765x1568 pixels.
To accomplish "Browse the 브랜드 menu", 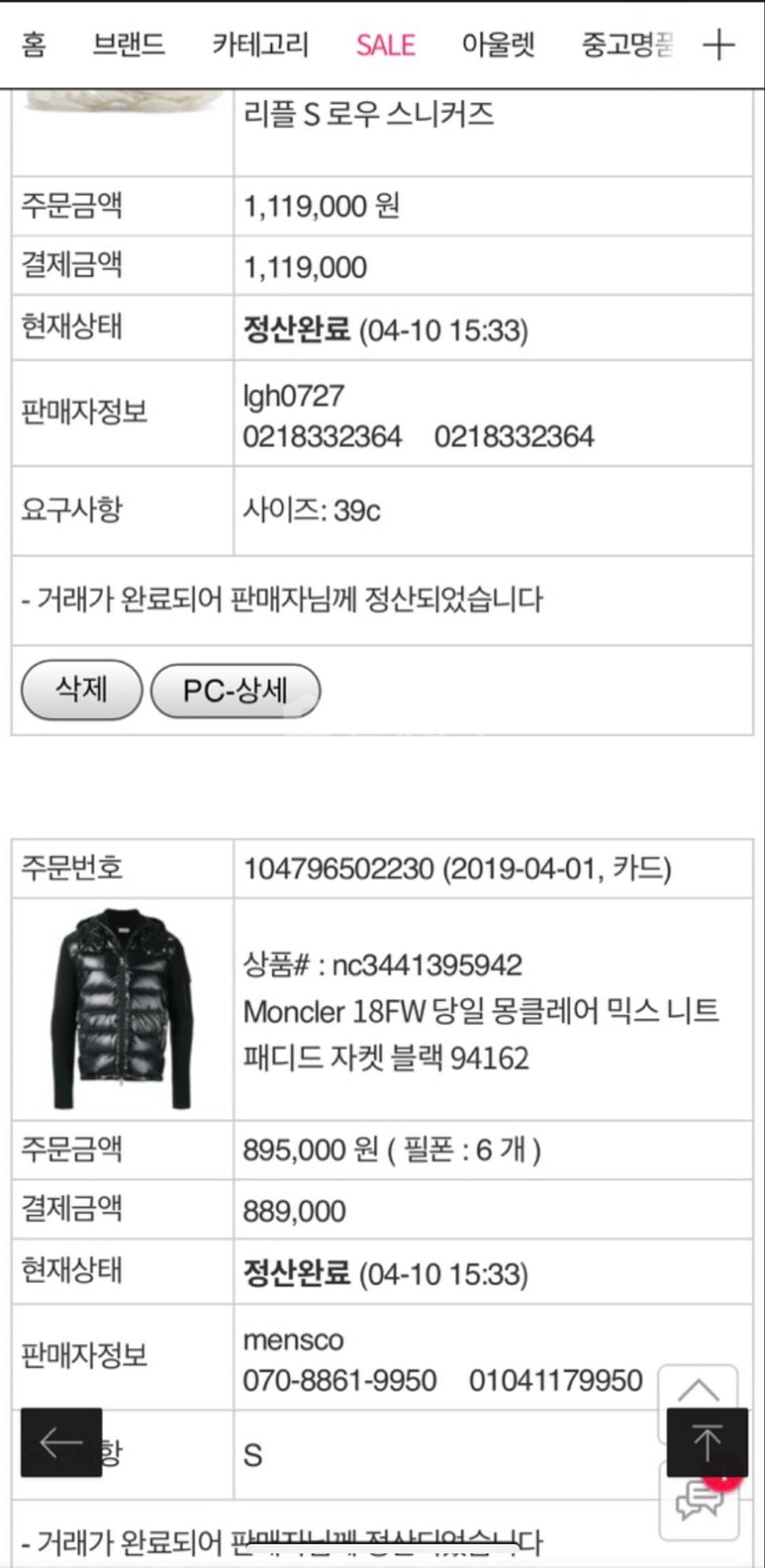I will (129, 44).
